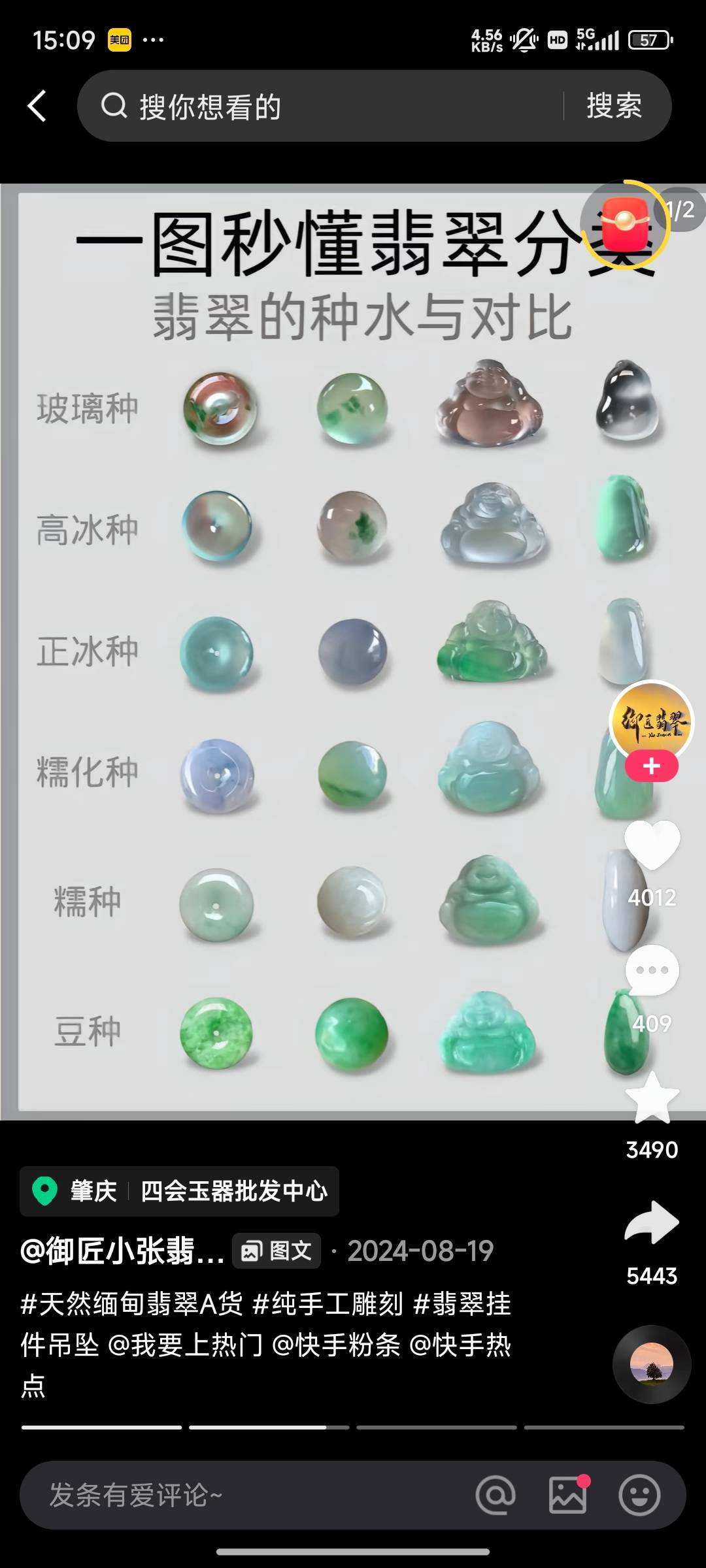This screenshot has width=706, height=1568.
Task: Open the emoji picker in comment bar
Action: [x=639, y=1495]
